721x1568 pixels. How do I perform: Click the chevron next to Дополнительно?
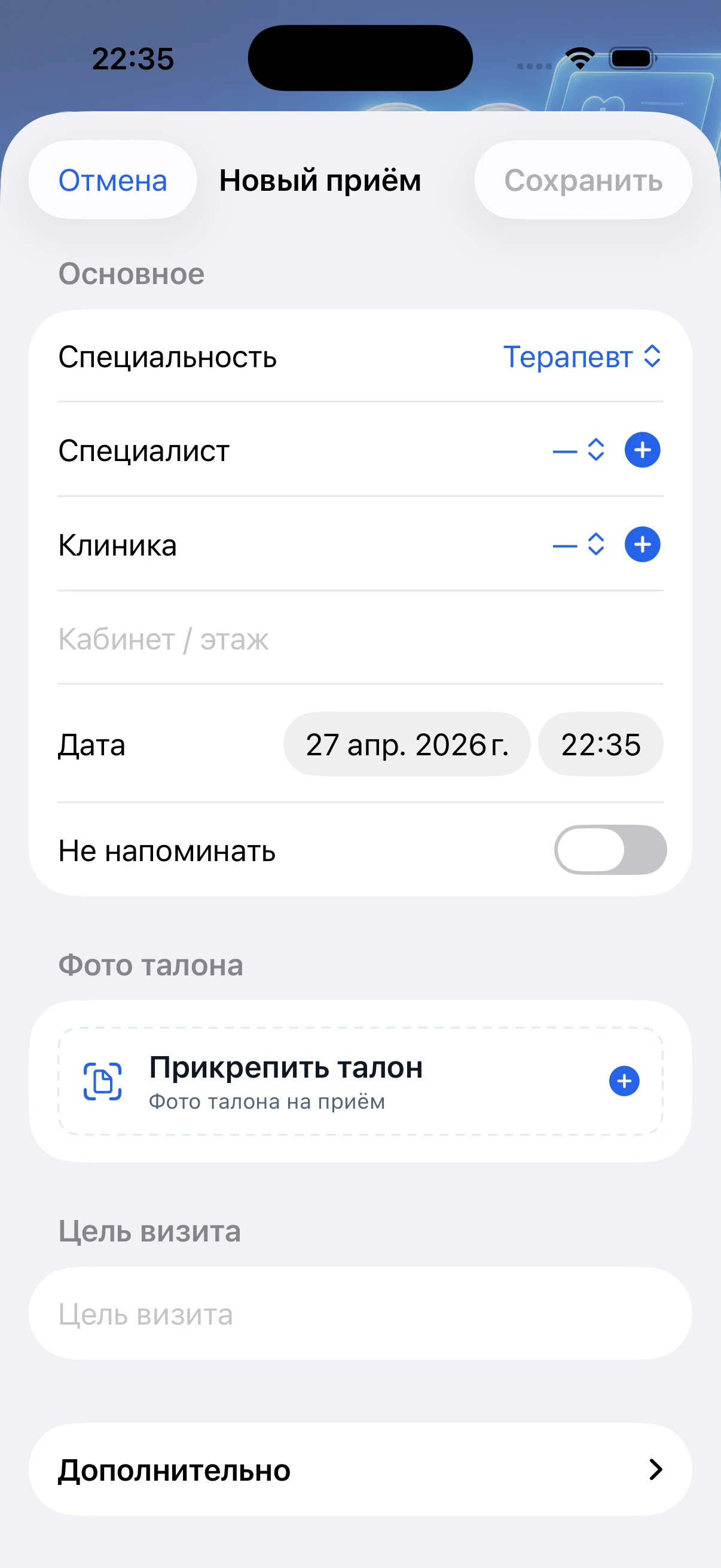coord(655,1471)
